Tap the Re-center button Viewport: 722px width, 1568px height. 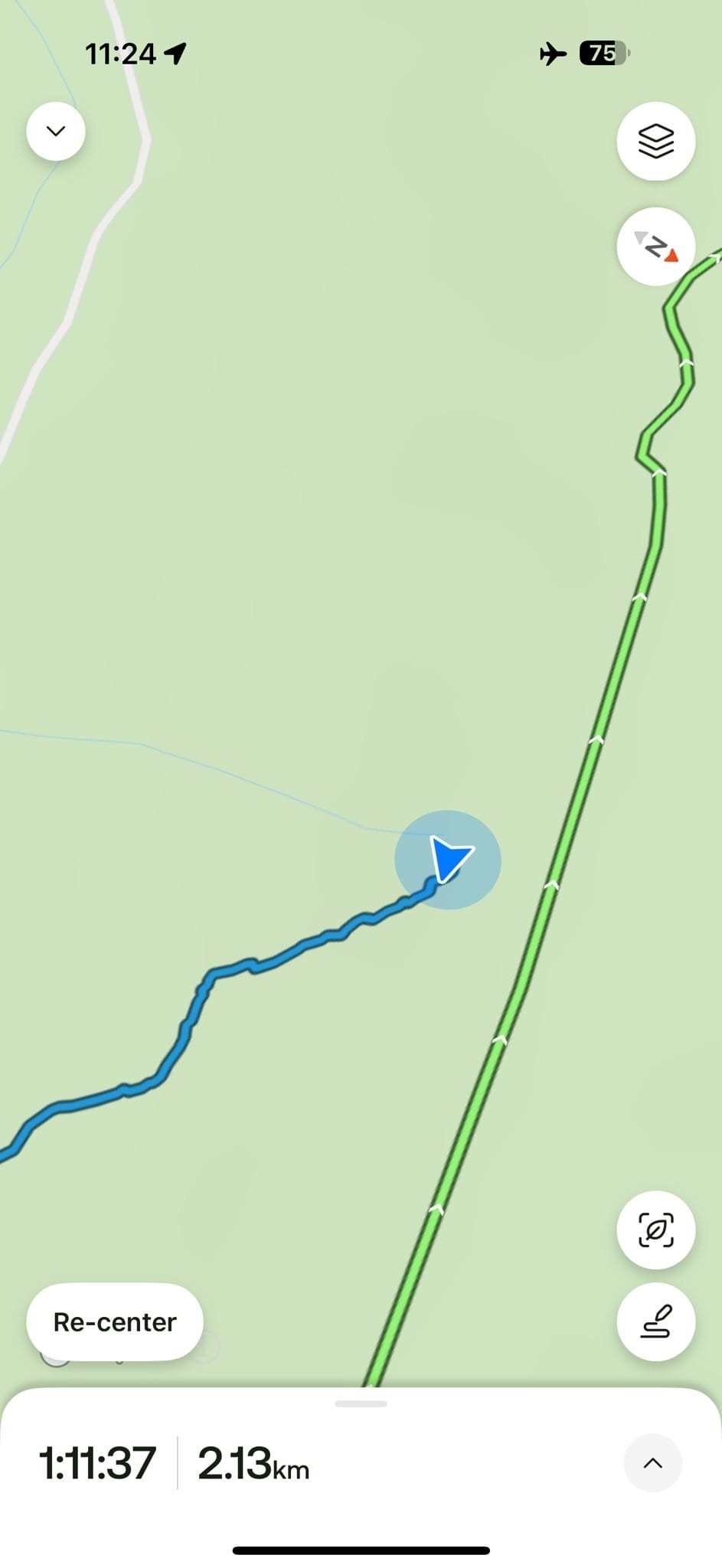pyautogui.click(x=115, y=1321)
